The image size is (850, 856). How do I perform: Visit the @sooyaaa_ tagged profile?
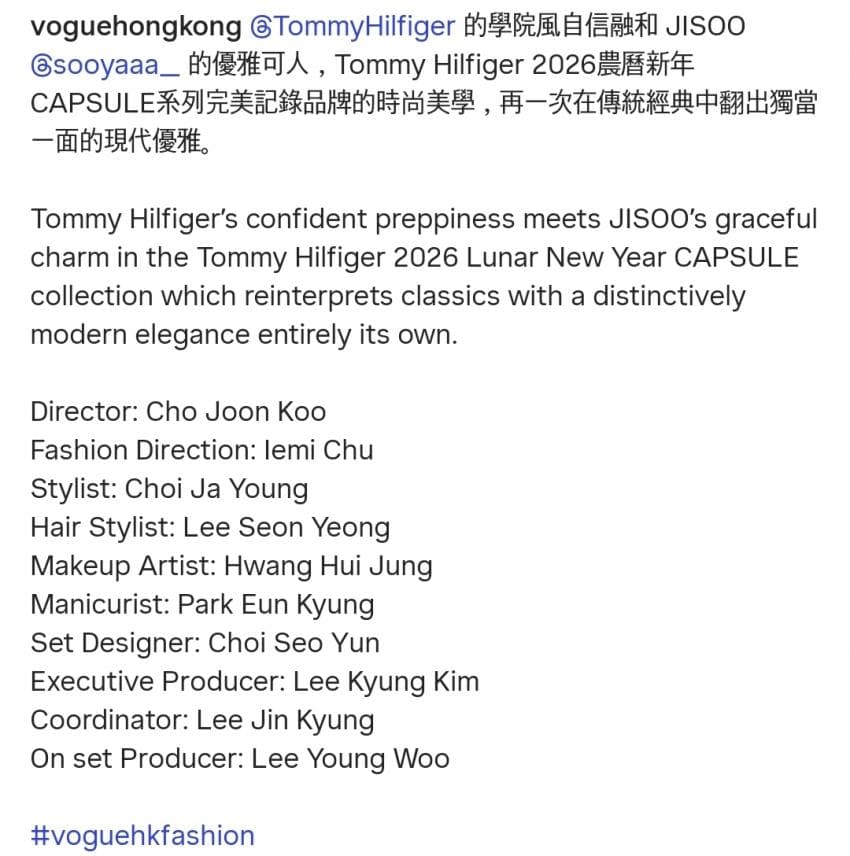coord(105,66)
